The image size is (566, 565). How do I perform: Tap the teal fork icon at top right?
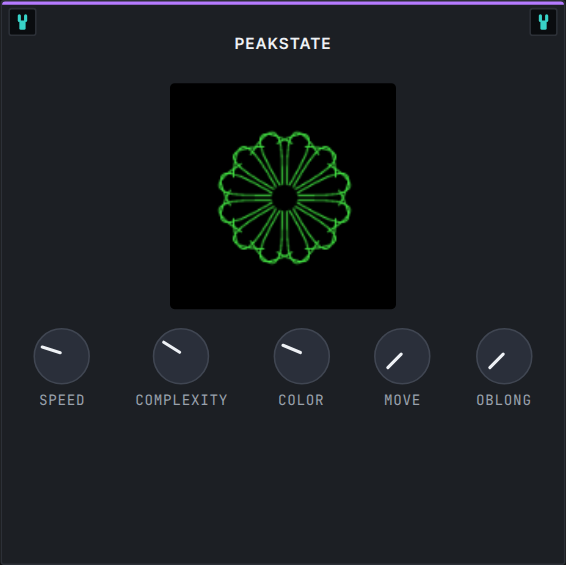tap(543, 22)
